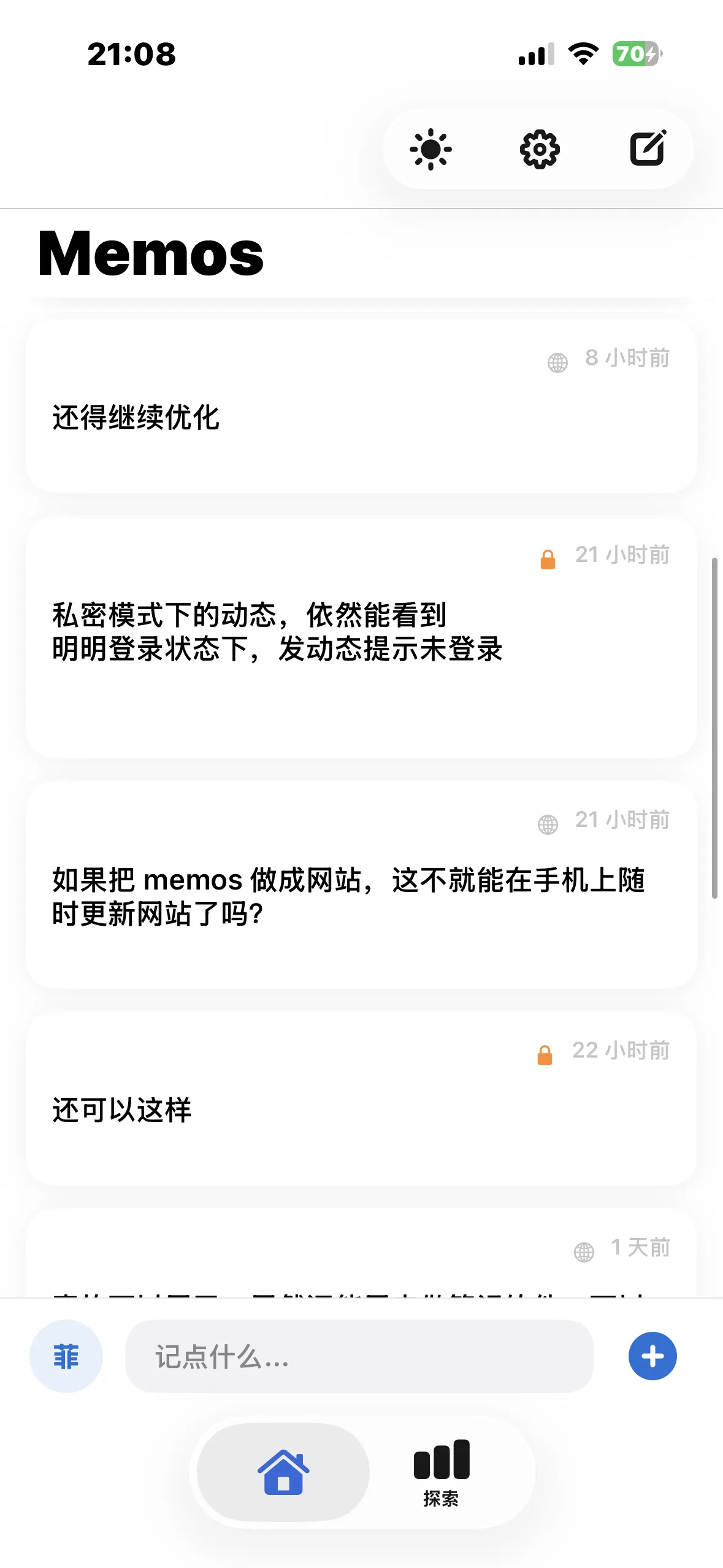
Task: Tap the 菲 profile avatar
Action: click(x=66, y=1356)
